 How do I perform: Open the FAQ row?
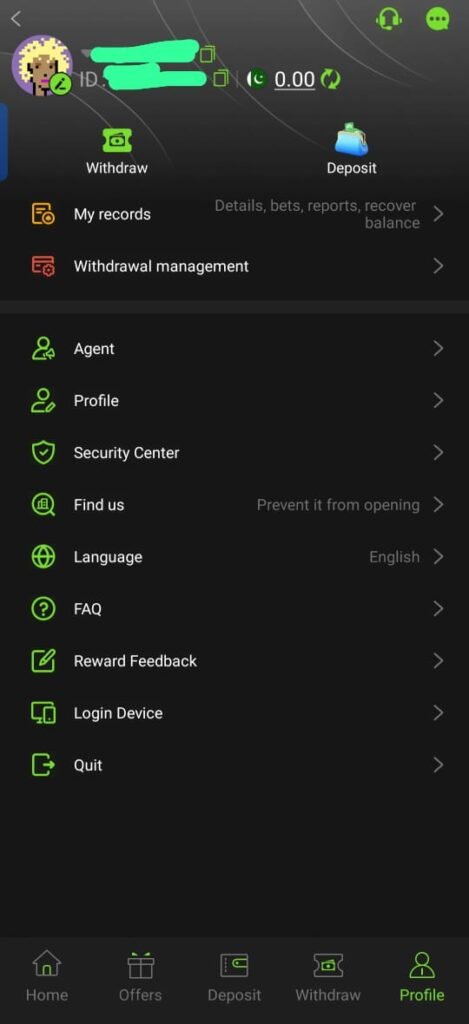(234, 609)
